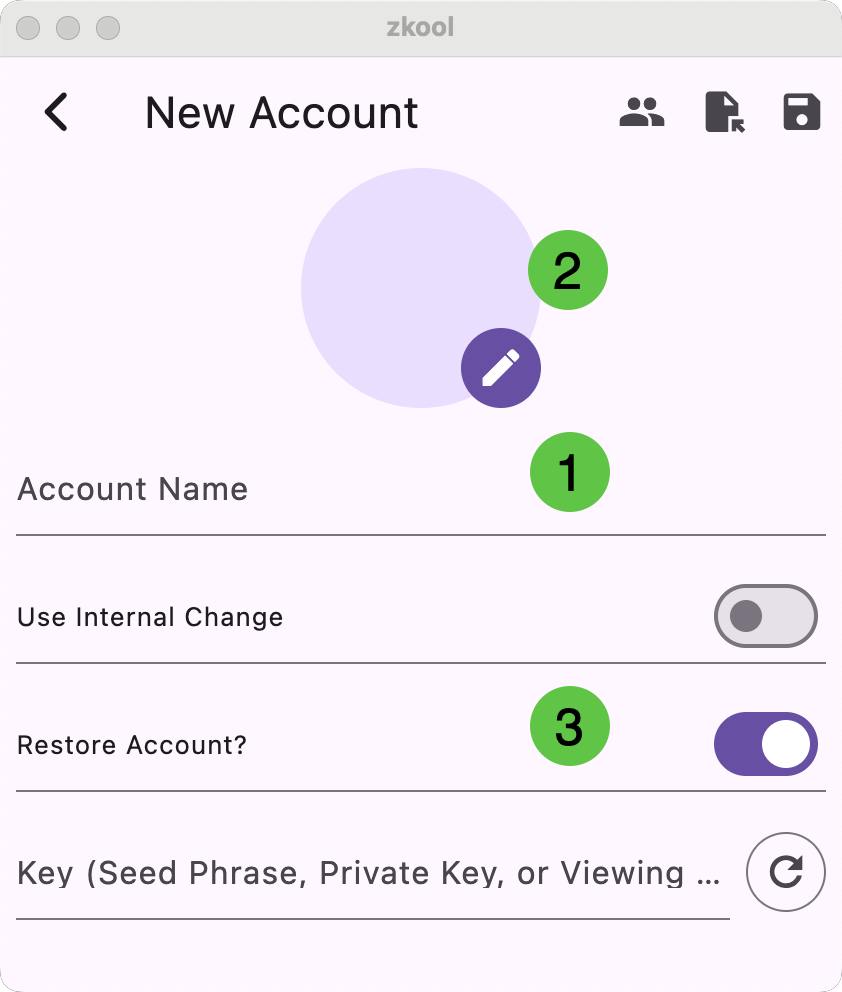The image size is (842, 992).
Task: Tap the Key seed phrase field
Action: point(370,874)
